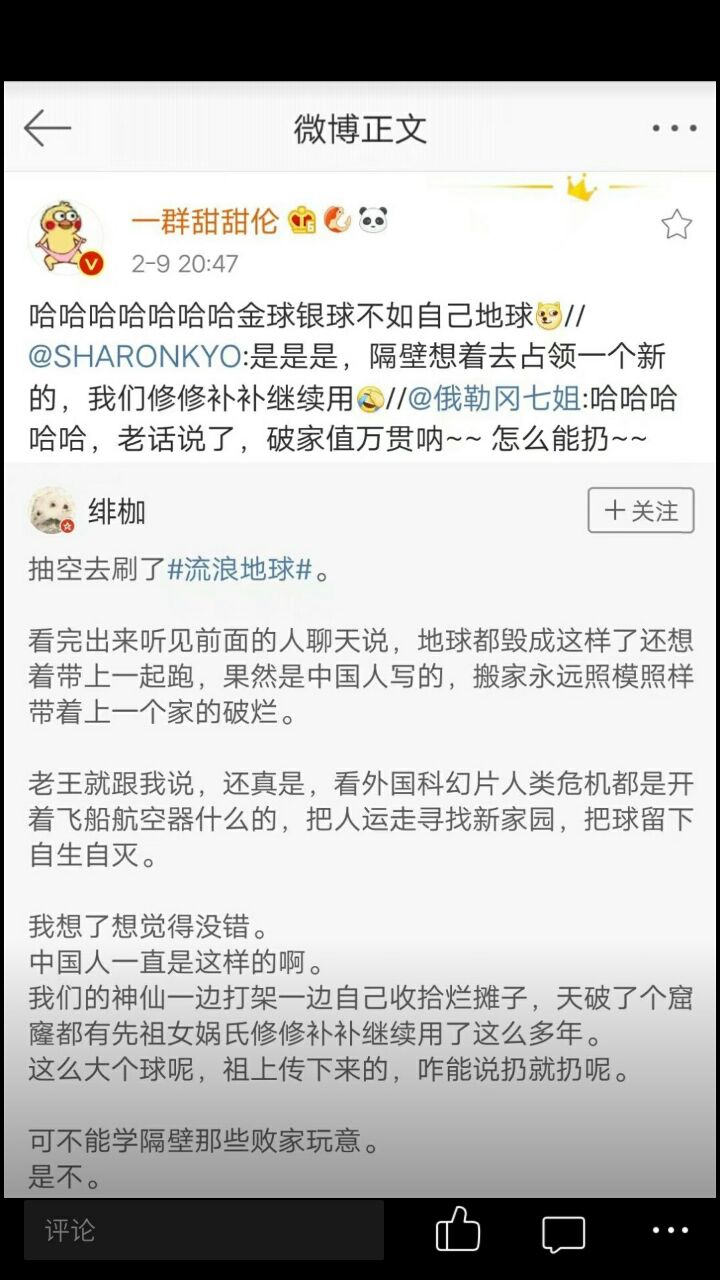Open 一群甜甜伦's profile avatar
The image size is (720, 1280).
65,237
